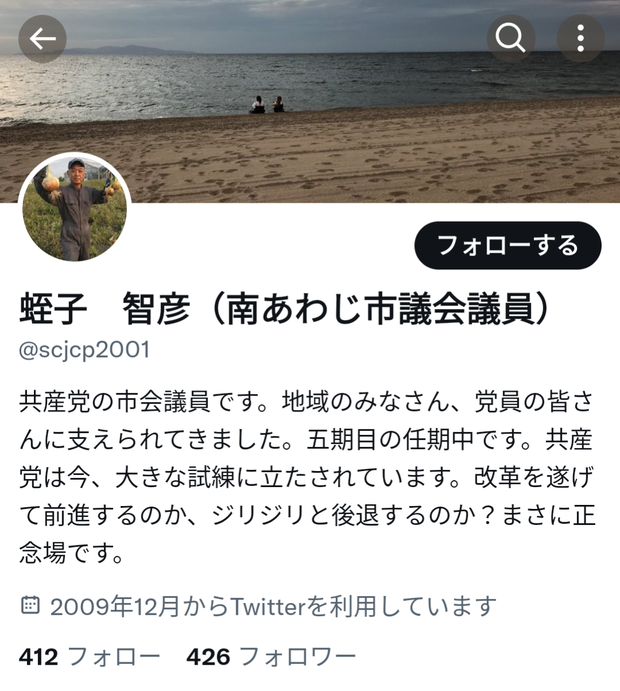Open the 412 フォロー list
Image resolution: width=620 pixels, height=691 pixels.
[x=90, y=657]
